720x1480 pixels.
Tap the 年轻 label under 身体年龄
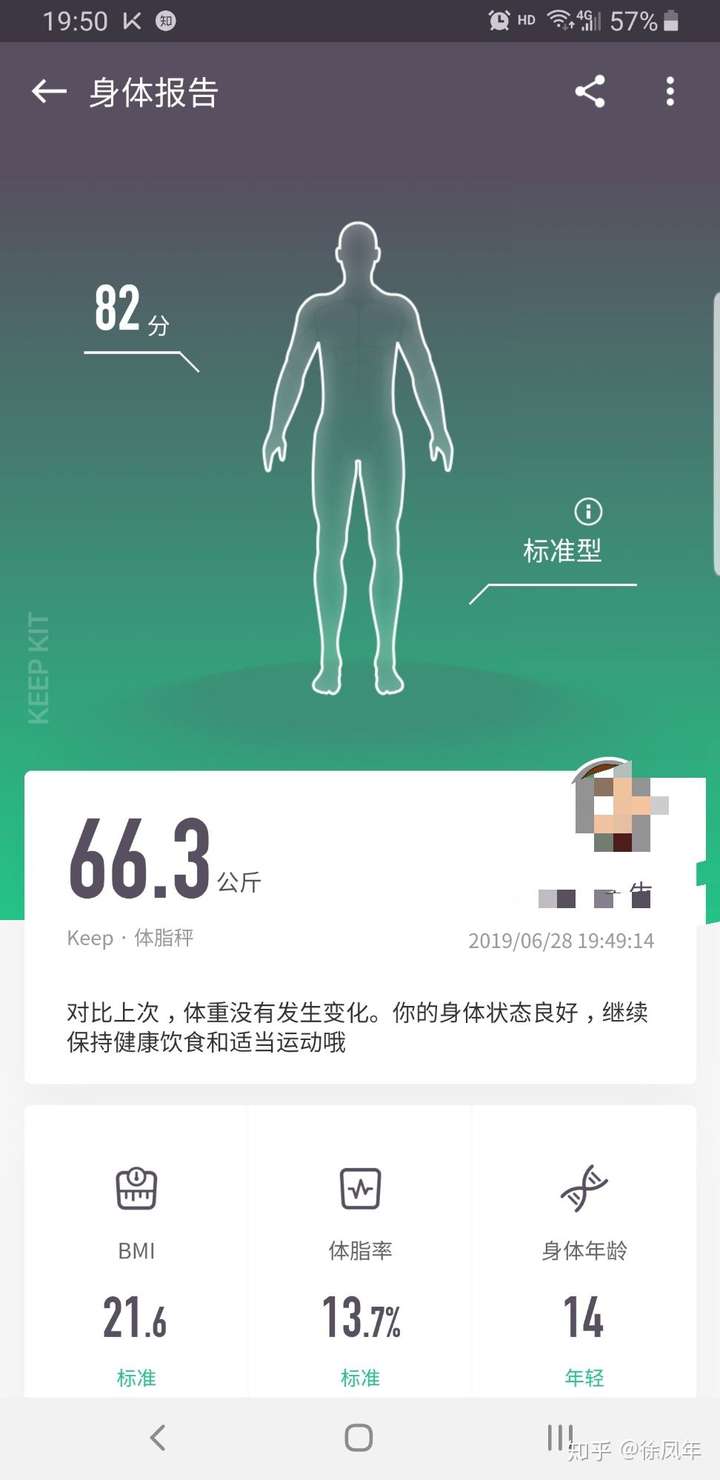point(584,1378)
